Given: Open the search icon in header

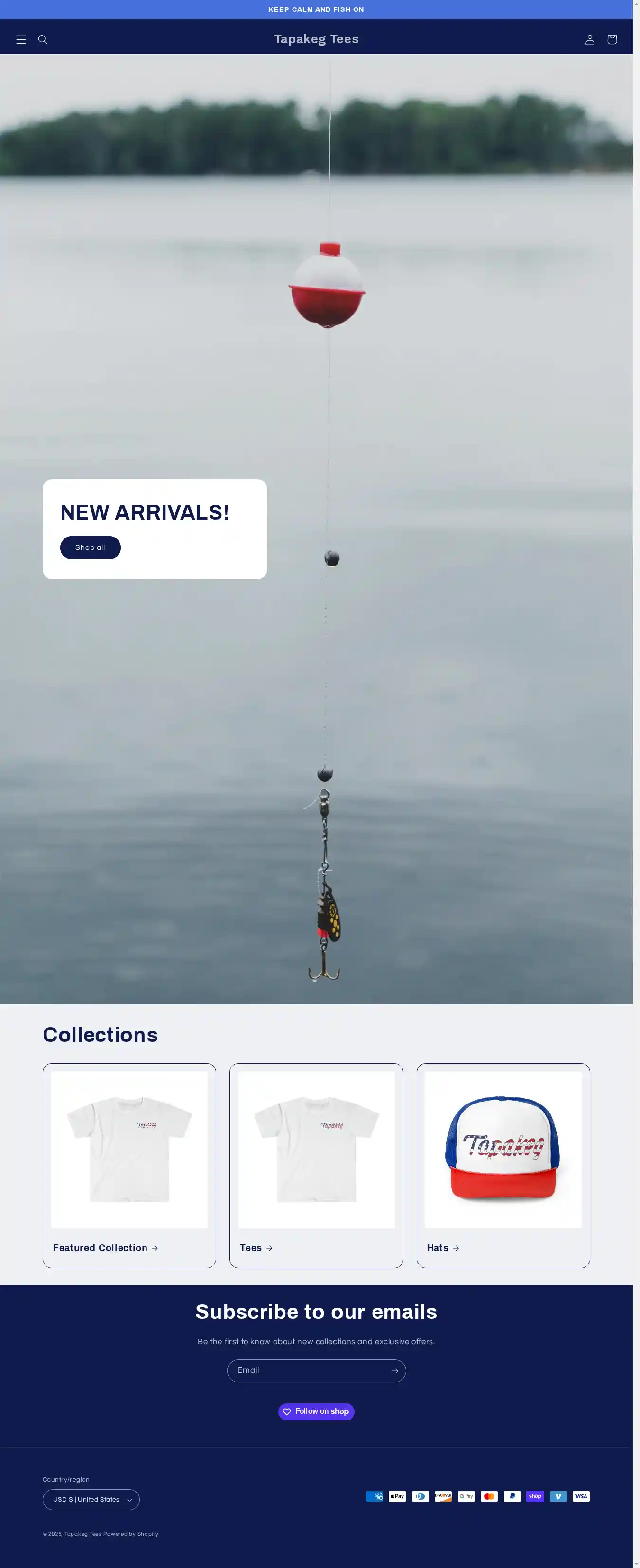Looking at the screenshot, I should point(43,39).
